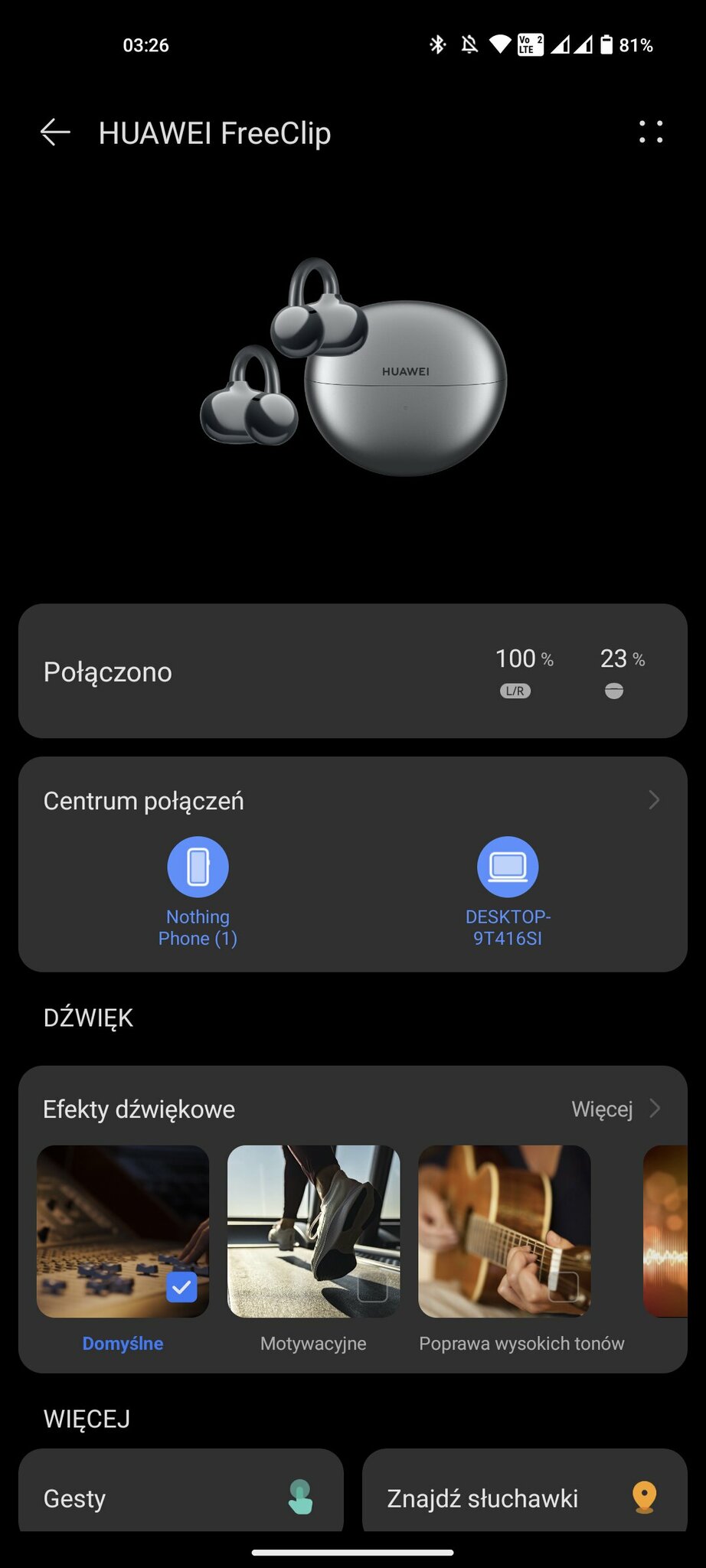Open Więcej sound effects

tap(616, 1109)
